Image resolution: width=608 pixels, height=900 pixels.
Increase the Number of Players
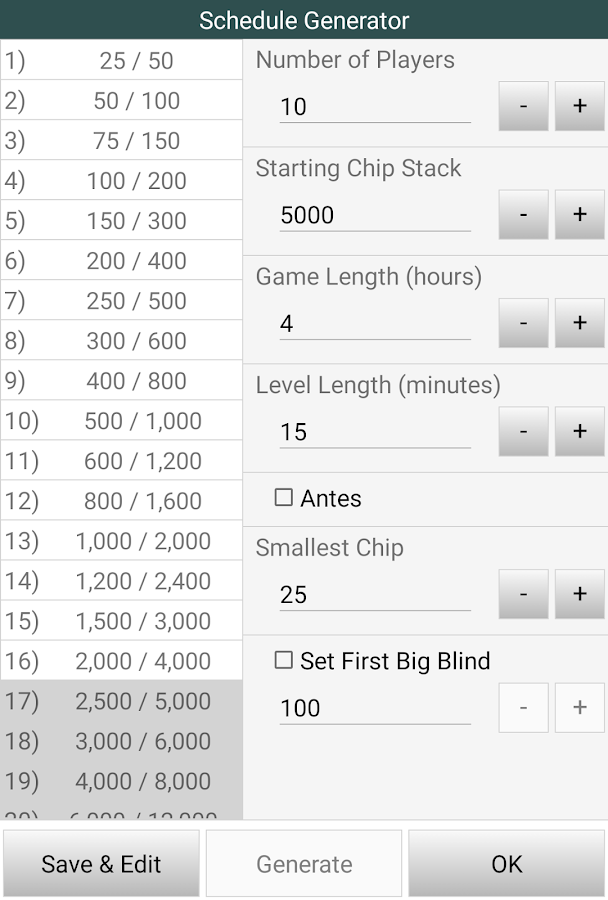579,106
